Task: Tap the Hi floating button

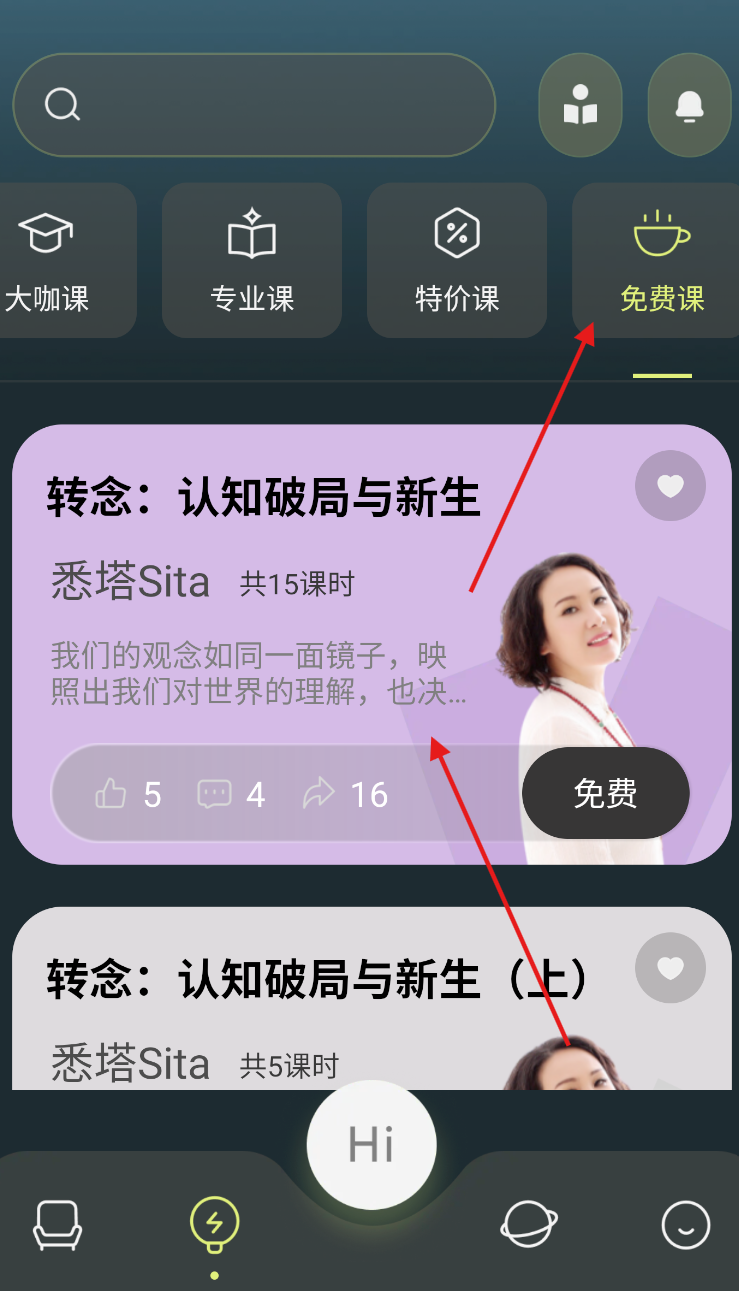Action: click(372, 1145)
